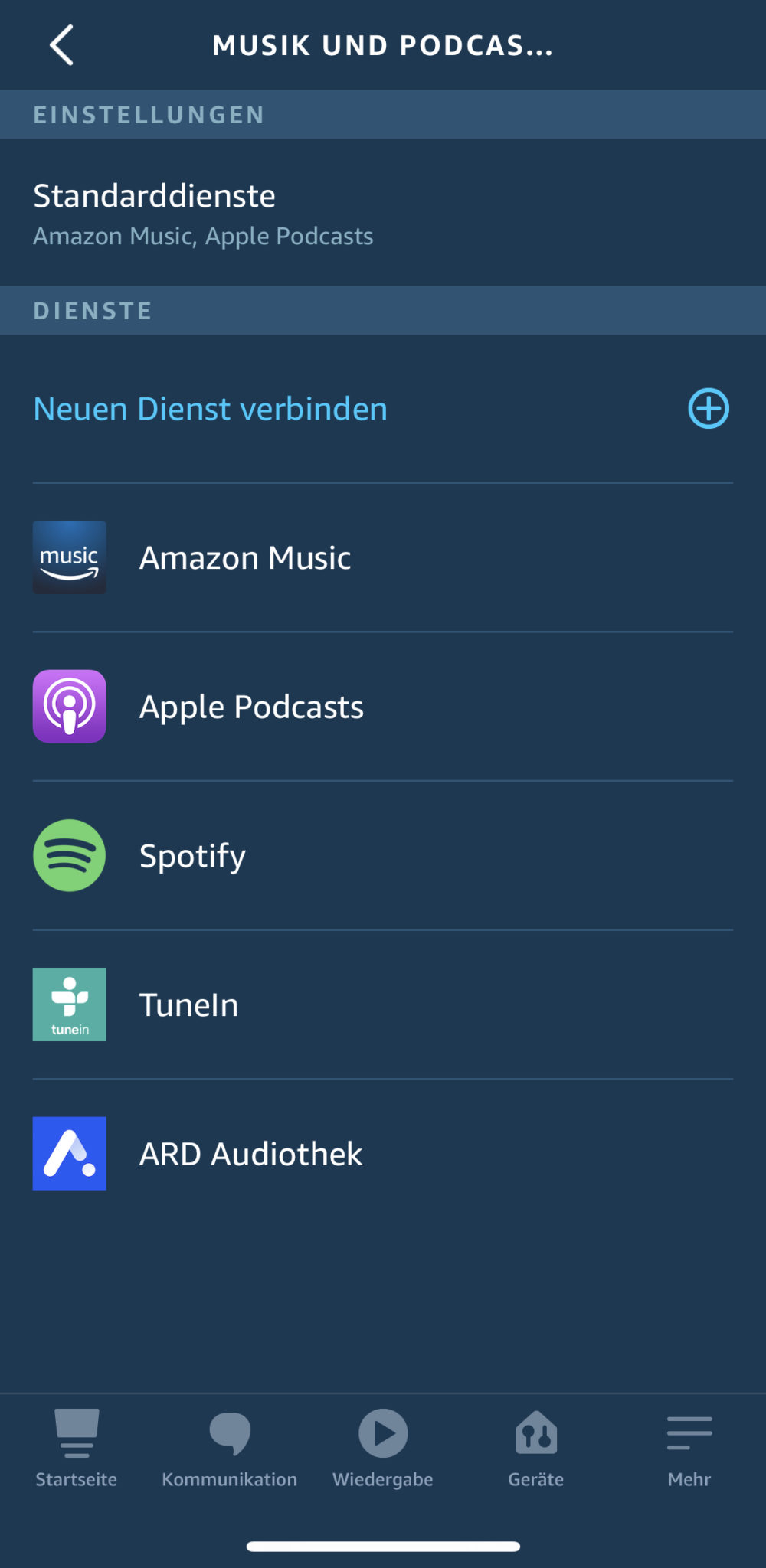Switch to the Startseite tab
This screenshot has width=766, height=1568.
tap(77, 1447)
